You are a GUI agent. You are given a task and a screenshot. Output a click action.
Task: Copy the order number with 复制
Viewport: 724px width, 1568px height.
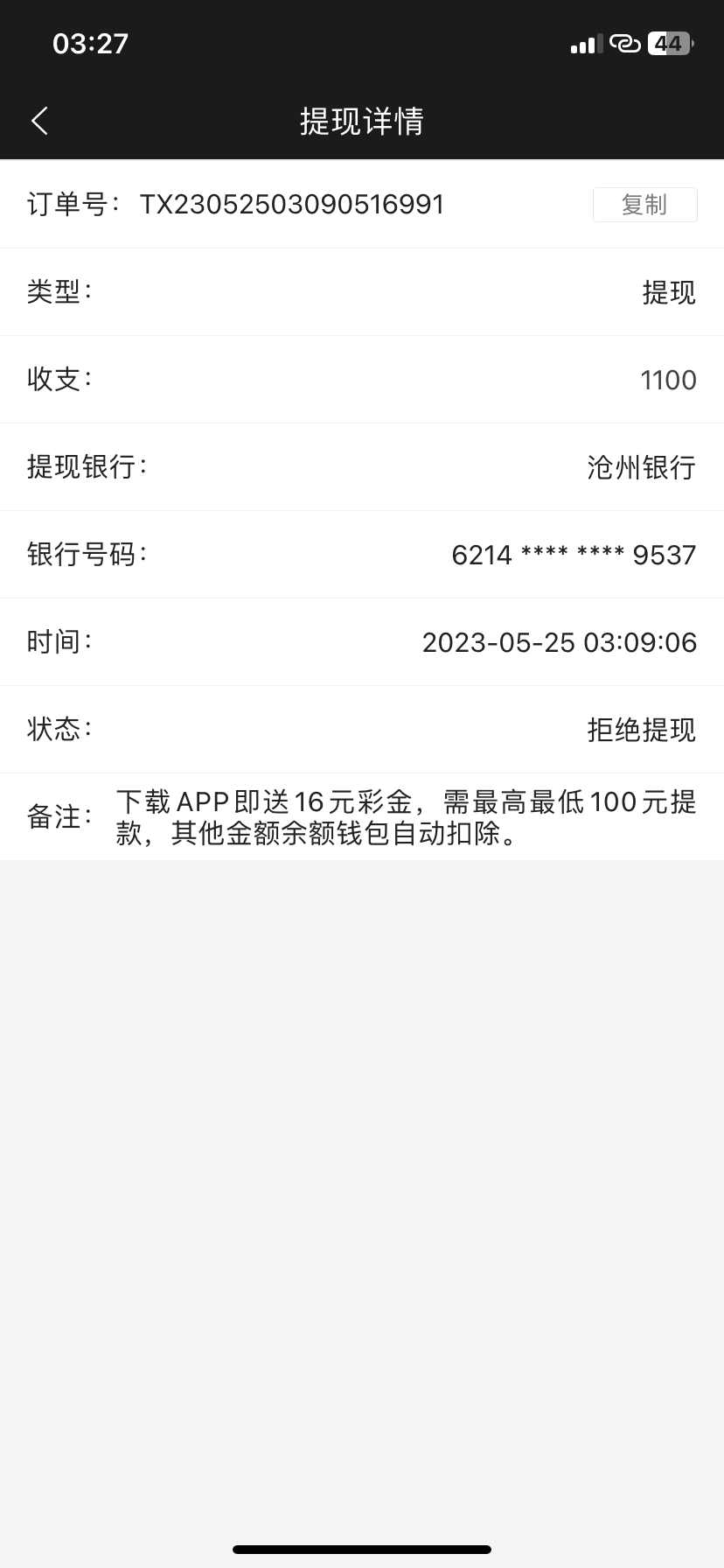coord(644,205)
